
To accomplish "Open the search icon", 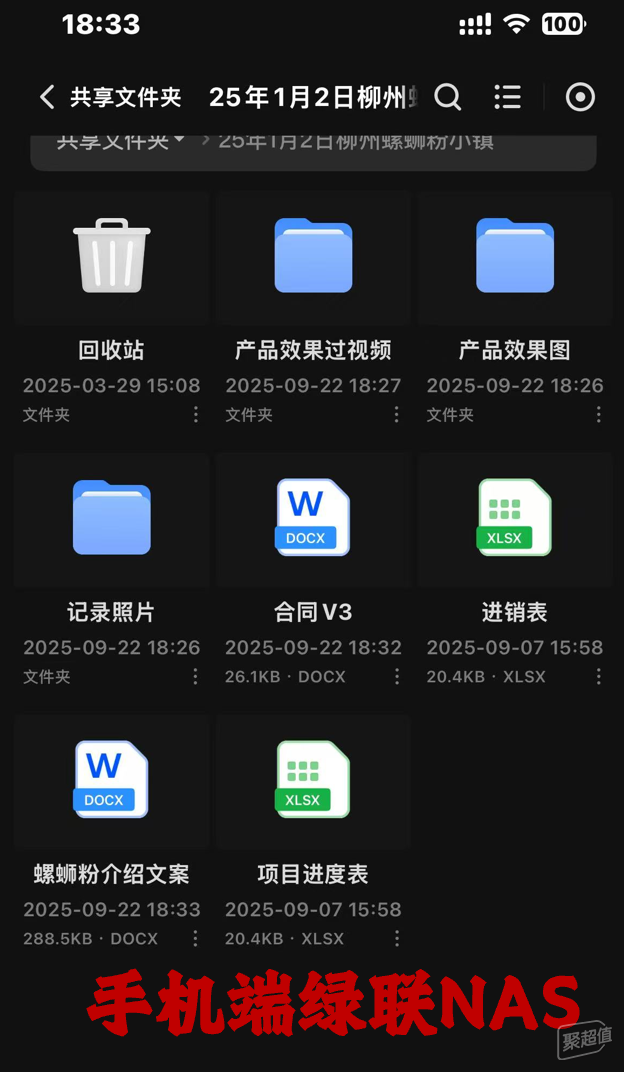I will 448,97.
